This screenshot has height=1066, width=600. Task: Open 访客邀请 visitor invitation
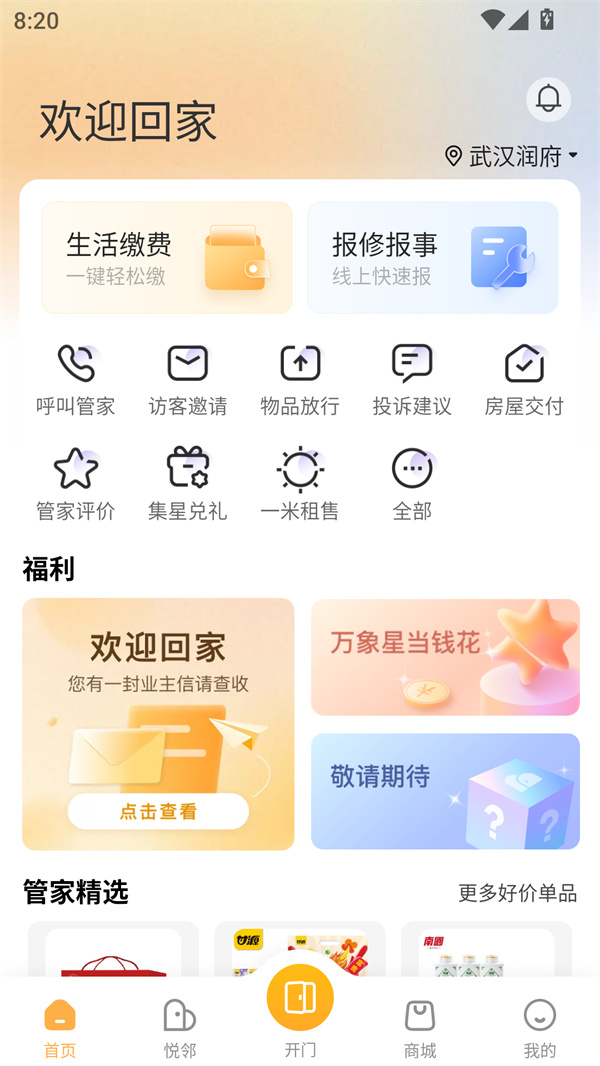point(188,379)
